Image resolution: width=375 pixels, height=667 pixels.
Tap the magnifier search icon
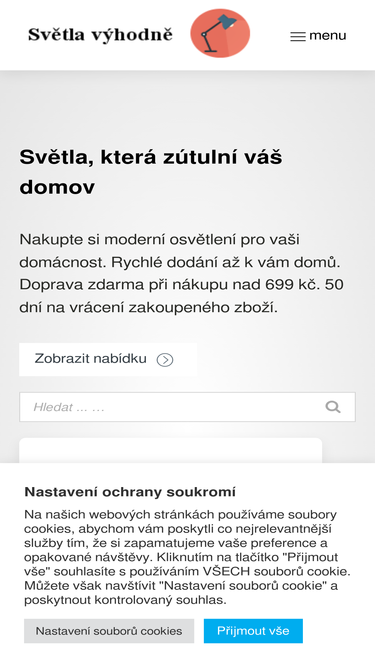click(333, 407)
